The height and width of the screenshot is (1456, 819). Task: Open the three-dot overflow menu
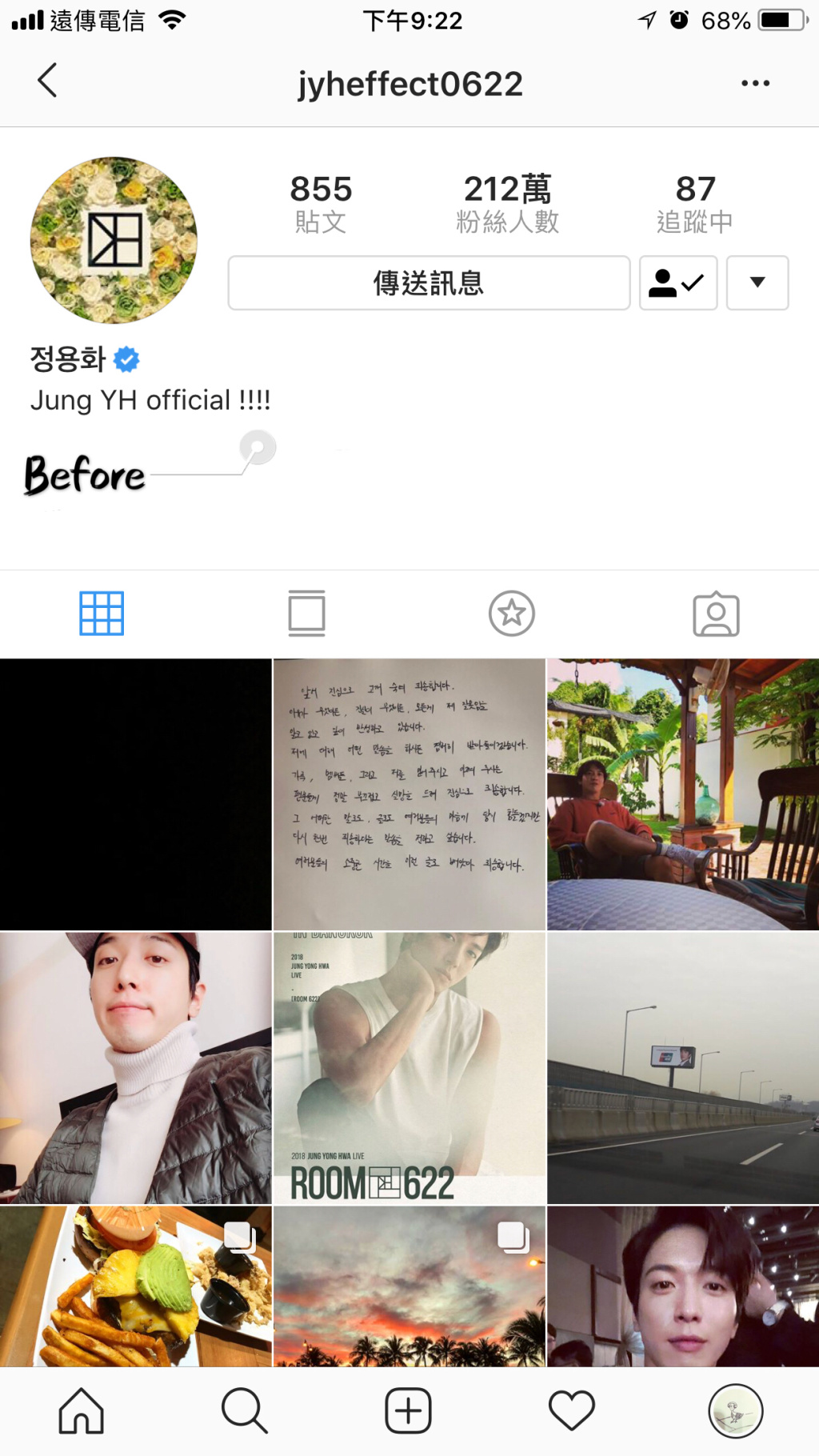point(755,83)
